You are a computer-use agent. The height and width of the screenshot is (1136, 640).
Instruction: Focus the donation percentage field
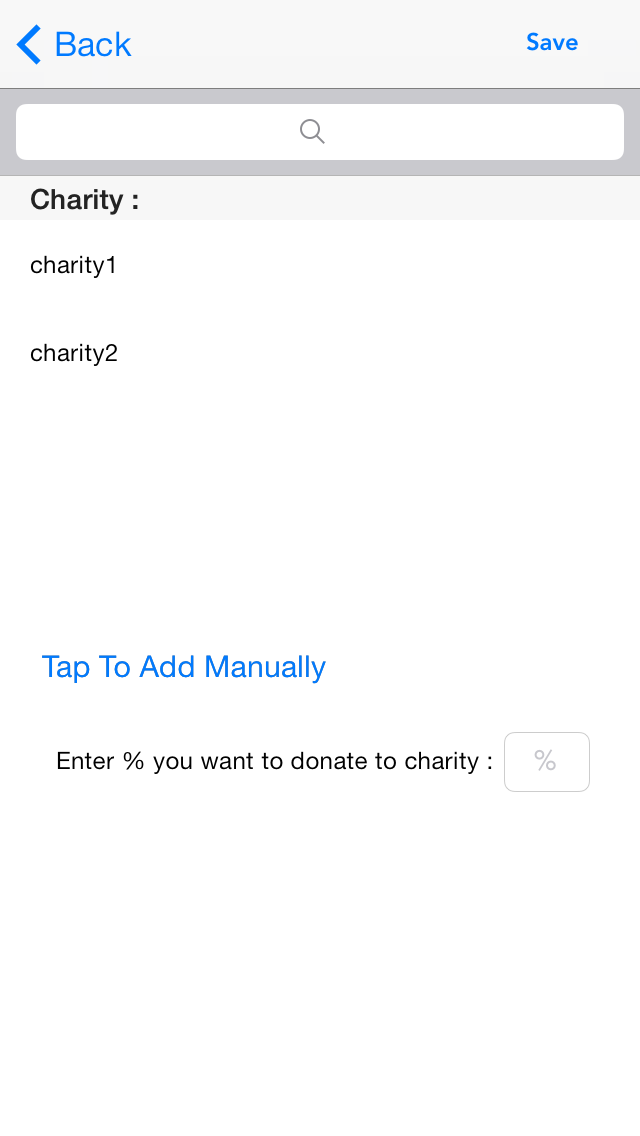(x=546, y=762)
